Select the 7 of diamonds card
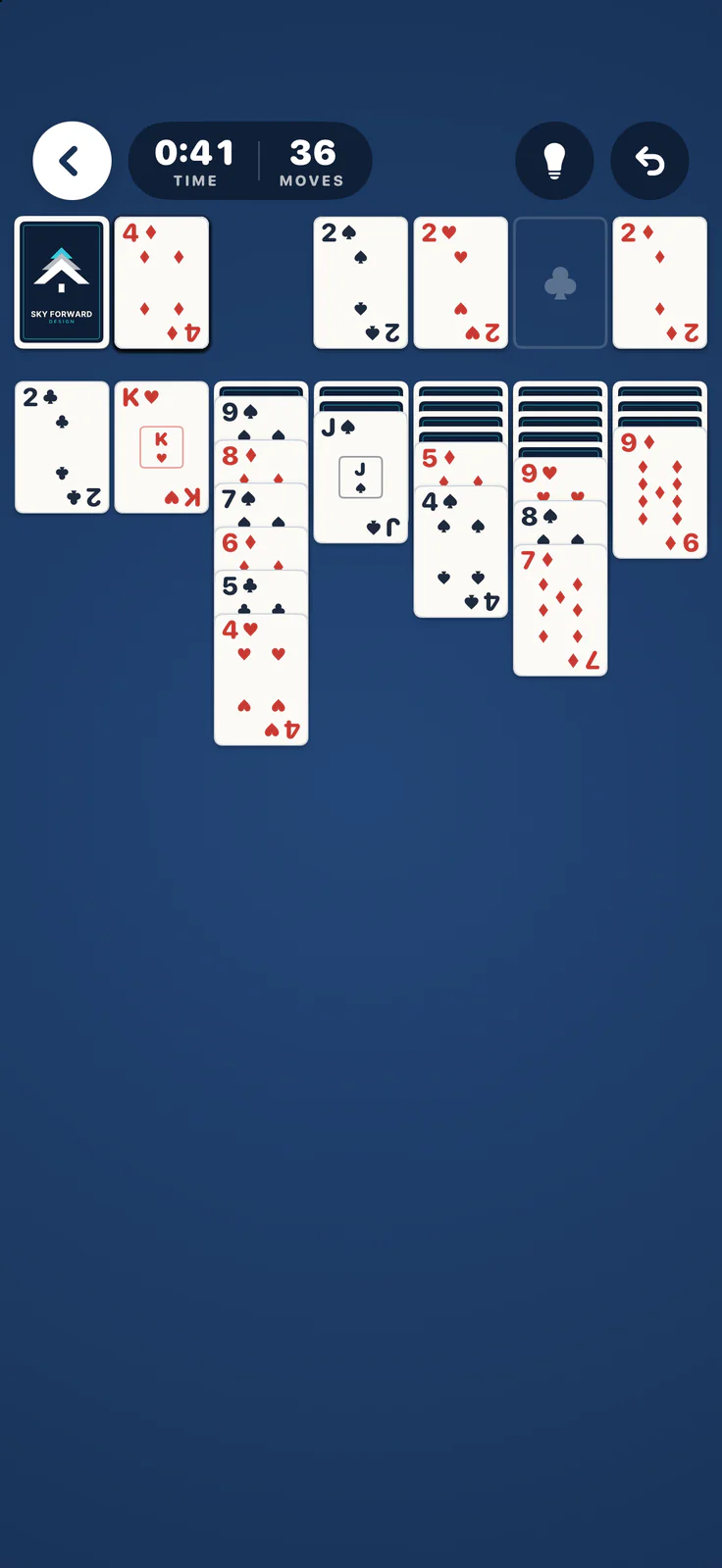 [x=560, y=610]
